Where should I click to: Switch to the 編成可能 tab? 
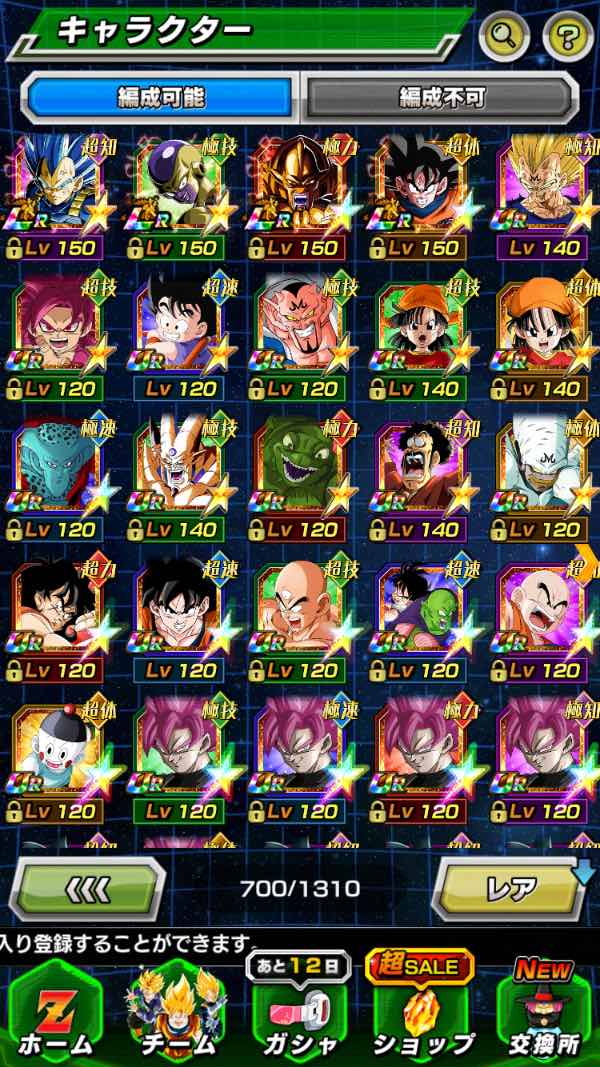pyautogui.click(x=161, y=99)
